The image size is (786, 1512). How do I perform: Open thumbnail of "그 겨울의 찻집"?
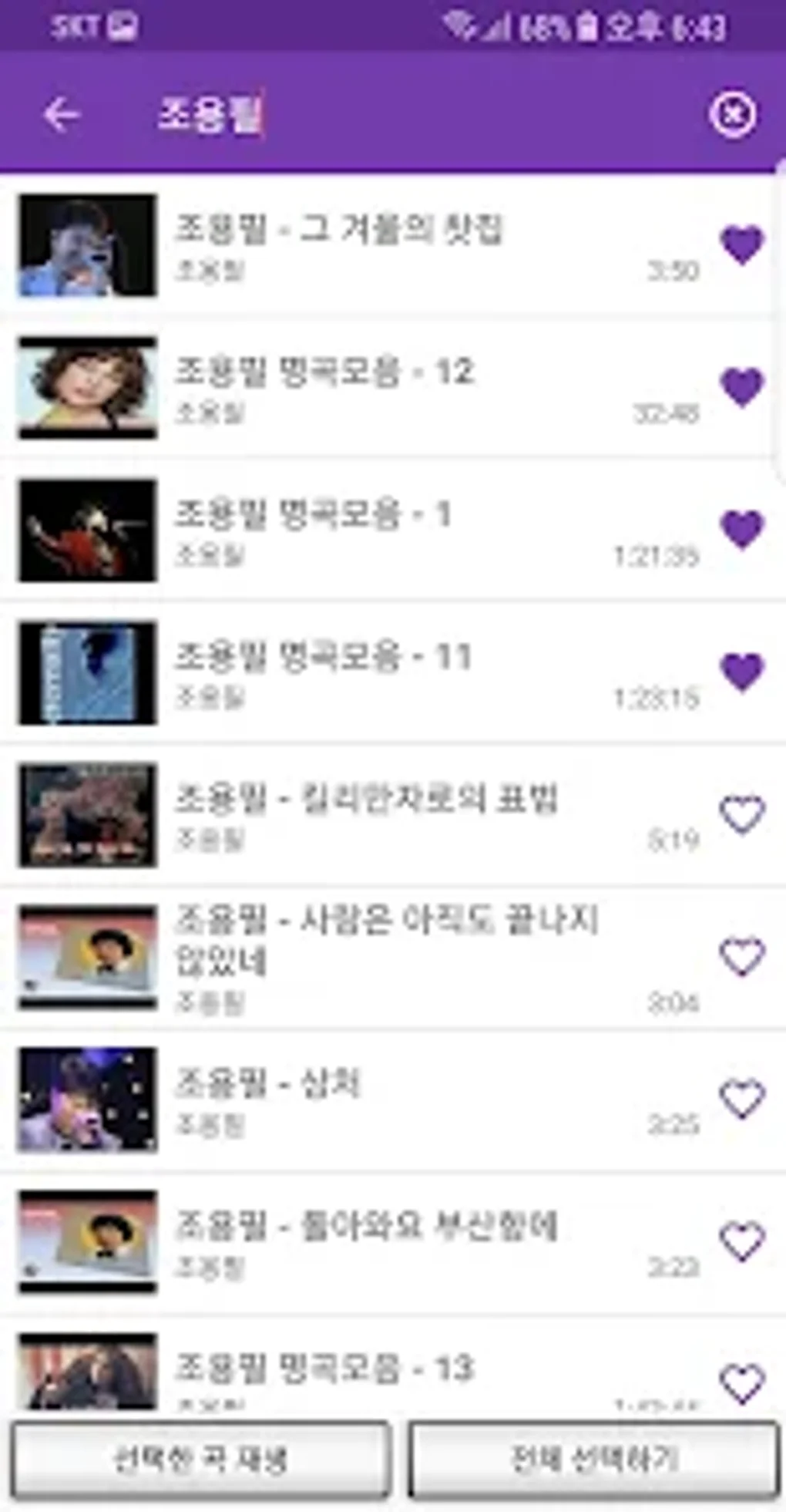click(x=87, y=245)
